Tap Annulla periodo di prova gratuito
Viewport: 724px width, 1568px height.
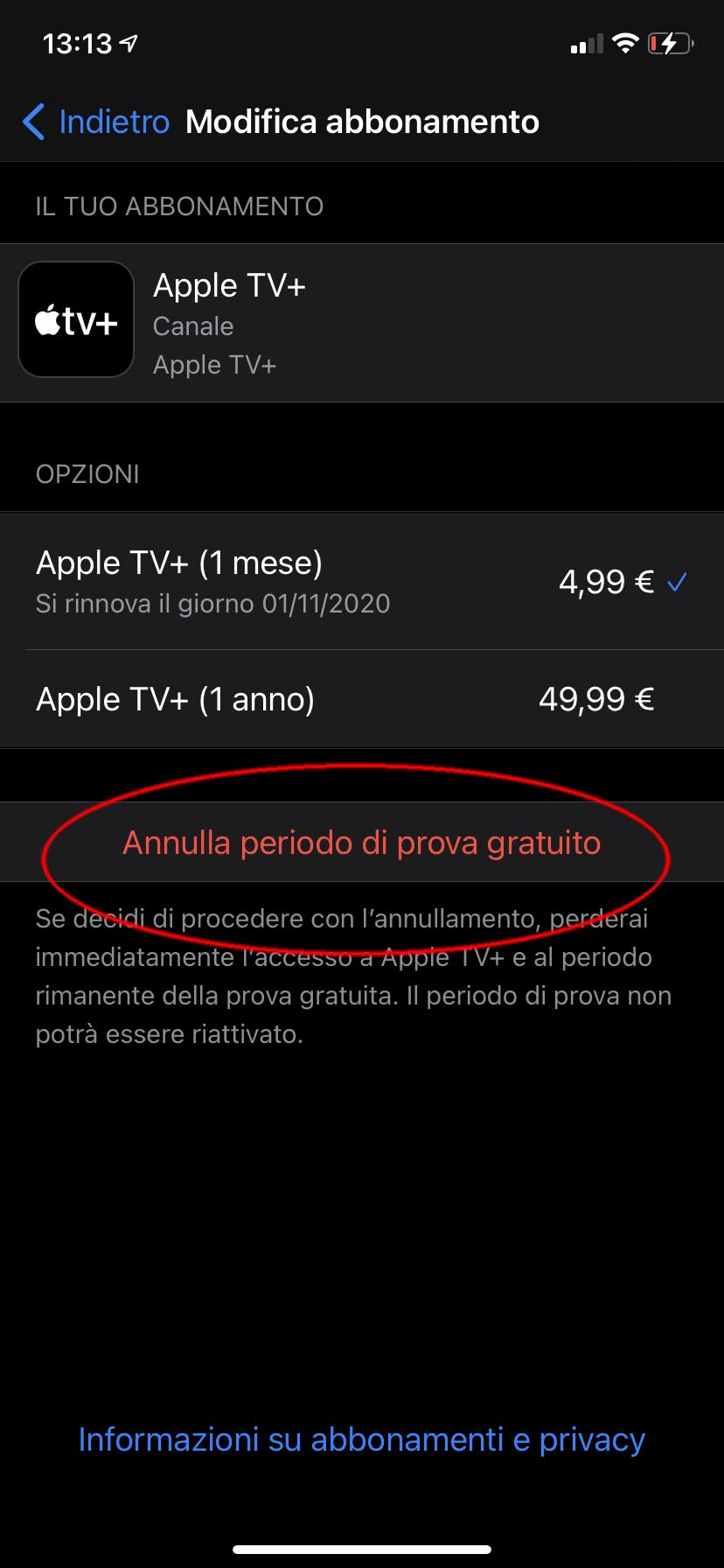(361, 843)
